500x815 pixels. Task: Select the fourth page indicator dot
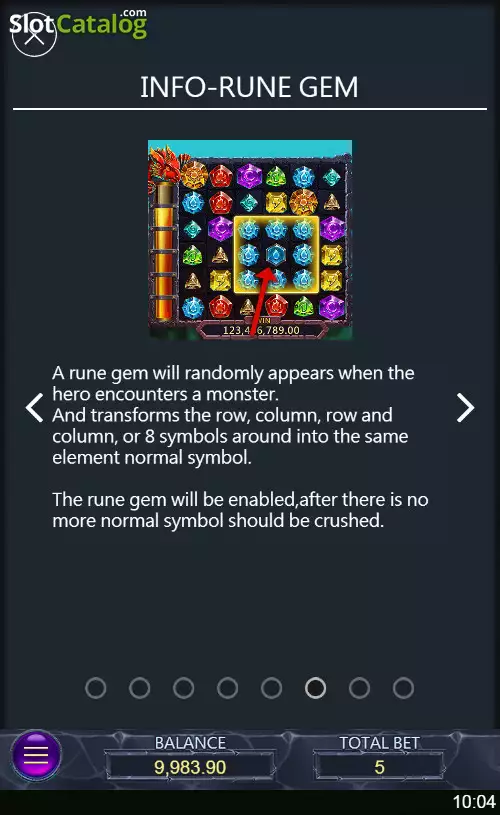click(x=227, y=688)
